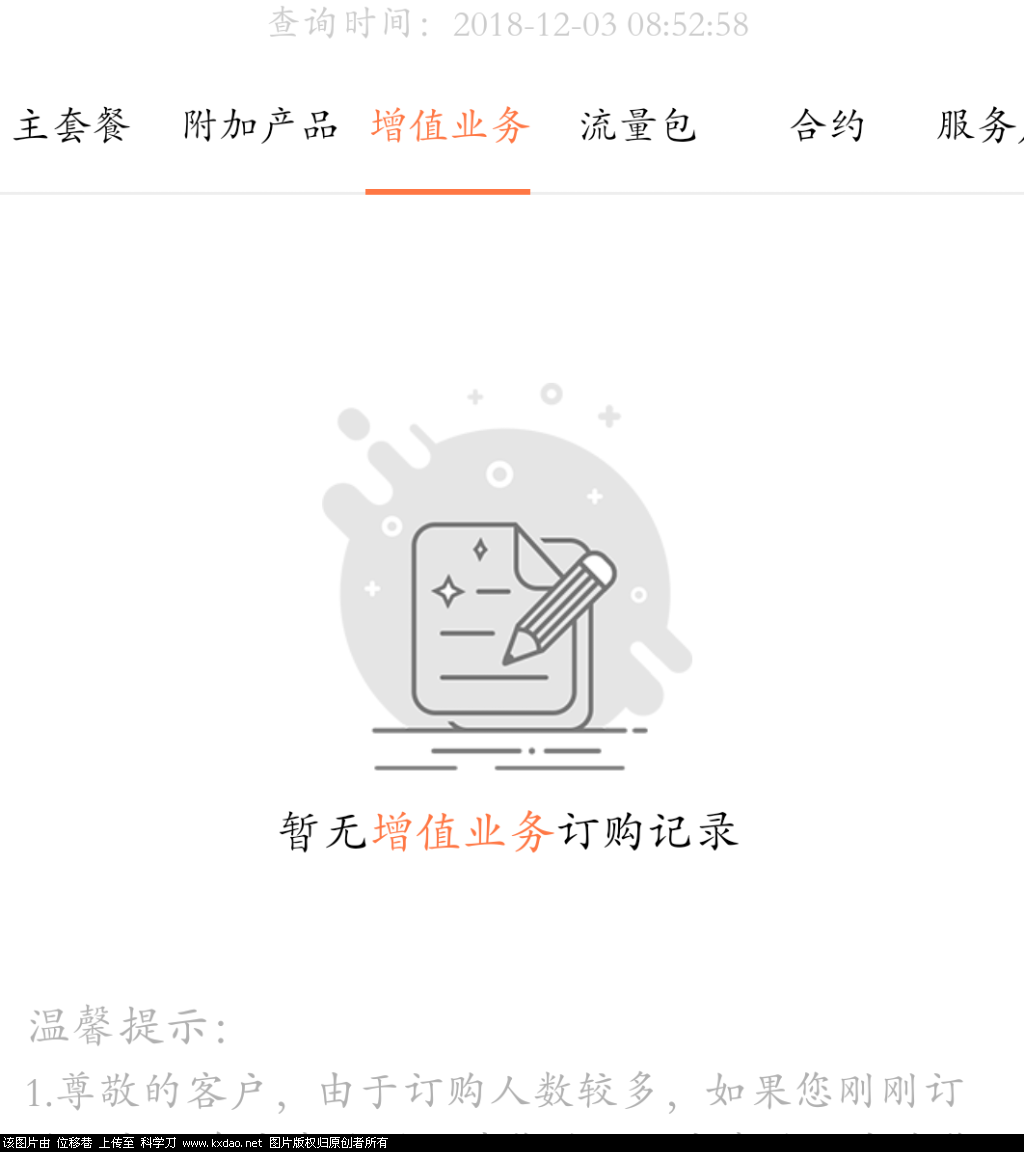Switch to the 流量包 tab
This screenshot has width=1024, height=1152.
(637, 127)
